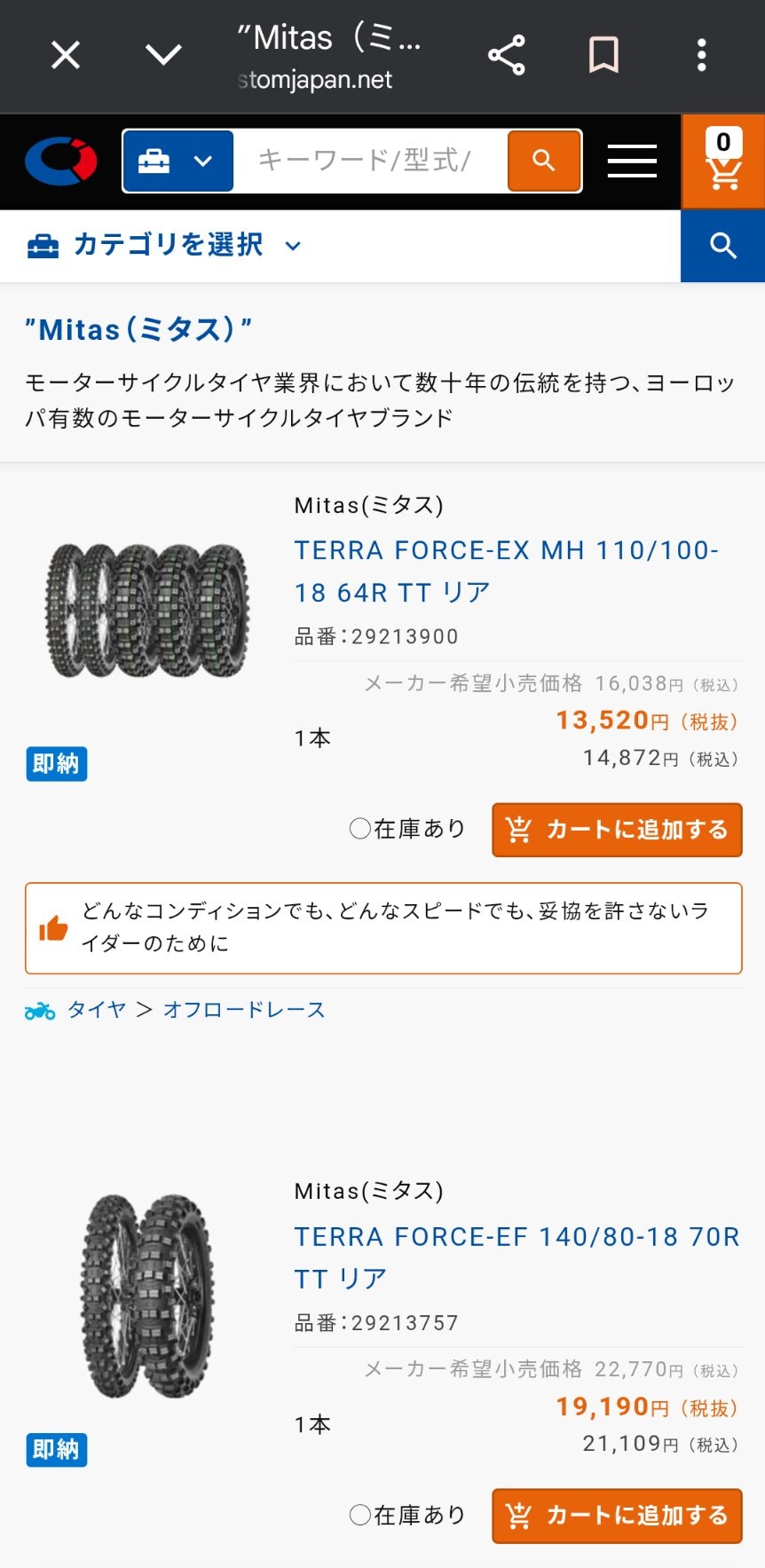Screen dimensions: 765x1568
Task: Expand カテゴリを選択 category selector
Action: 165,246
